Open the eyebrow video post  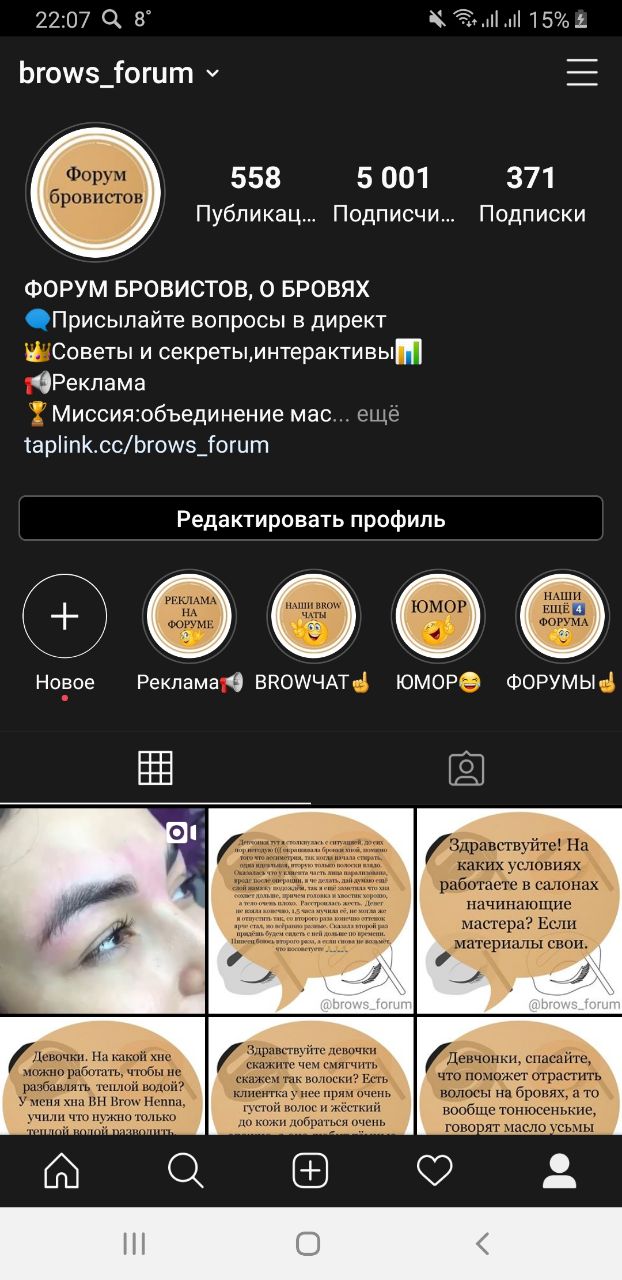103,911
